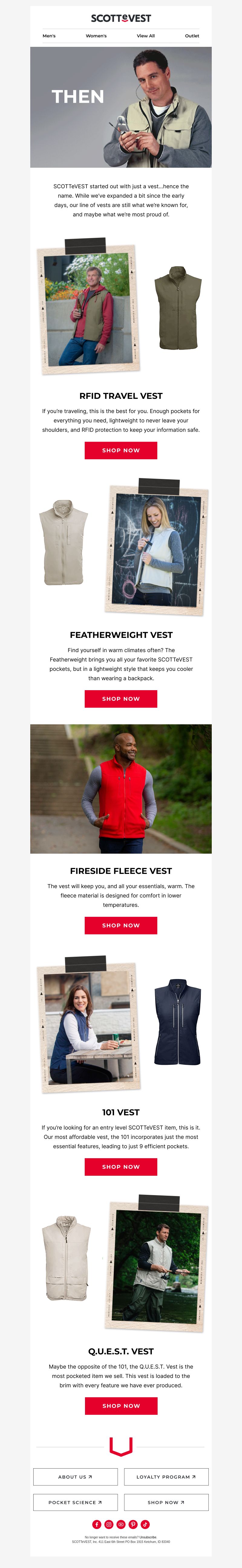The width and height of the screenshot is (242, 1568).
Task: Shop the Featherweight Vest
Action: 121,699
